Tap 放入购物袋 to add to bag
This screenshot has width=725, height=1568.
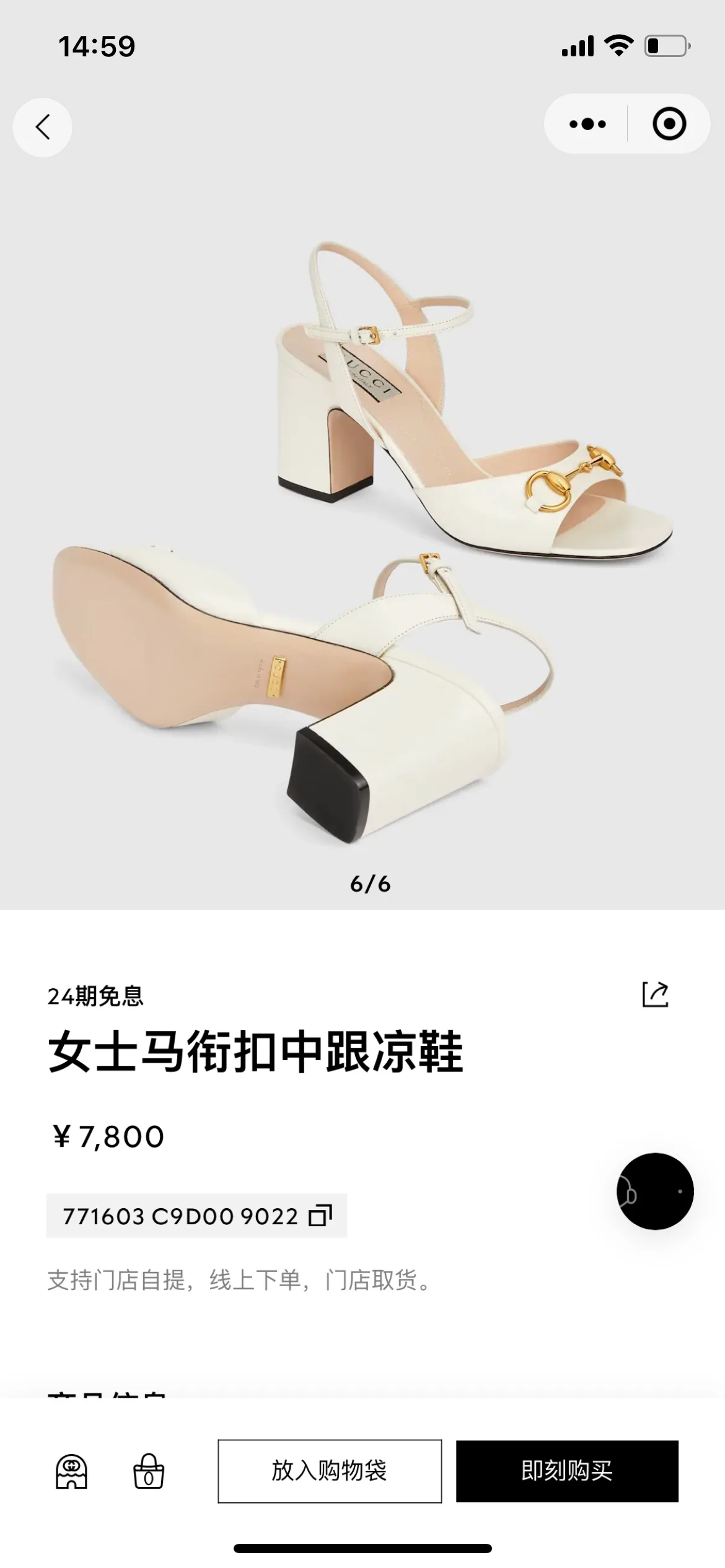pyautogui.click(x=330, y=1471)
